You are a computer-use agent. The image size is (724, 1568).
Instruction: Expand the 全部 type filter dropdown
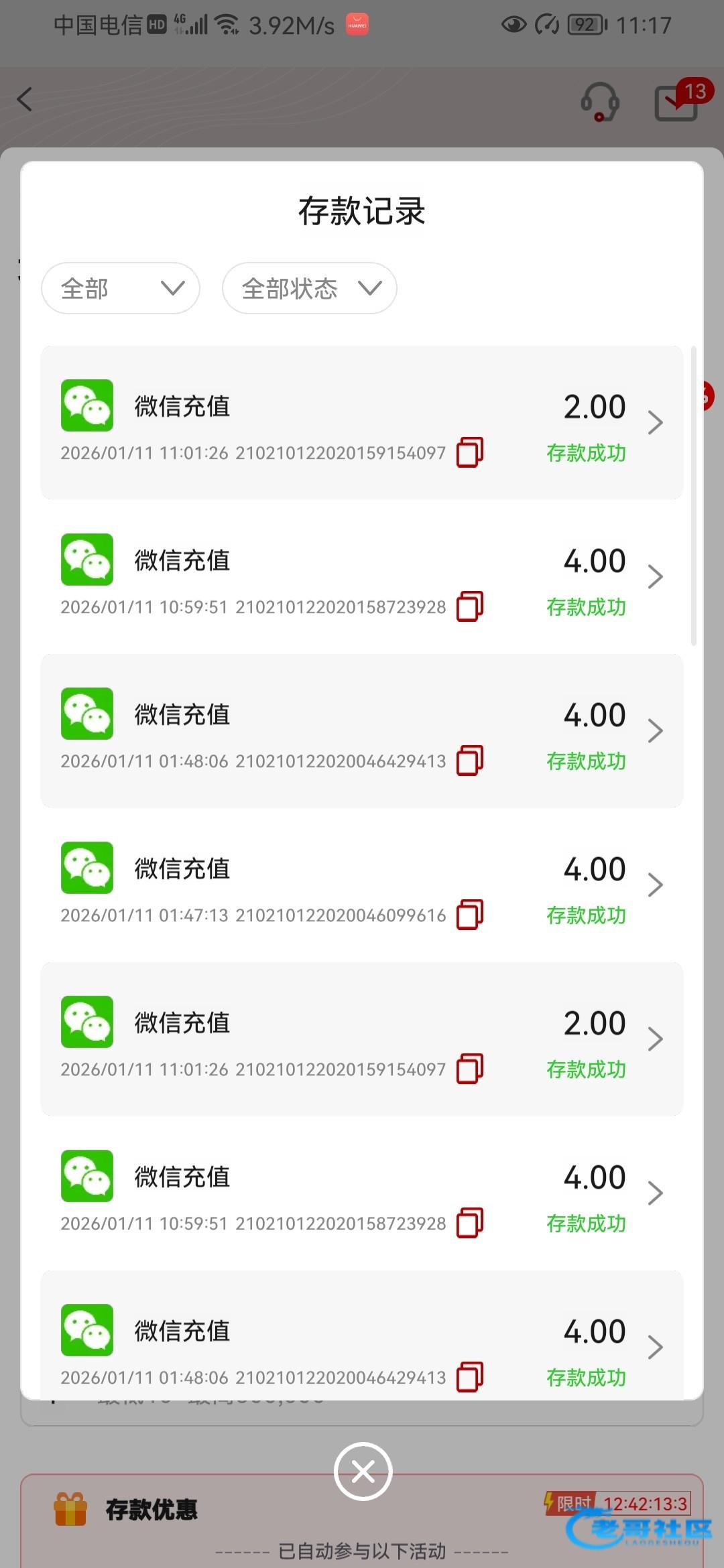coord(121,289)
